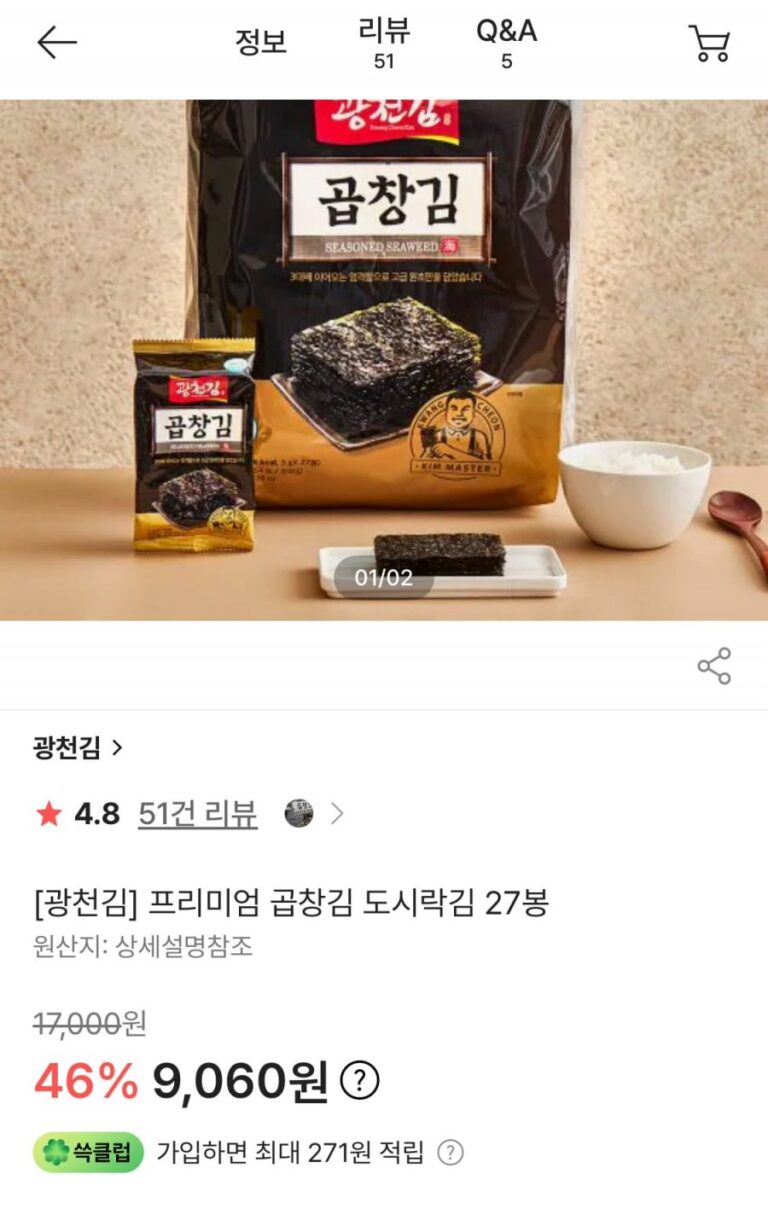Viewport: 768px width, 1209px height.
Task: Open the 광천김 brand store
Action: point(78,748)
